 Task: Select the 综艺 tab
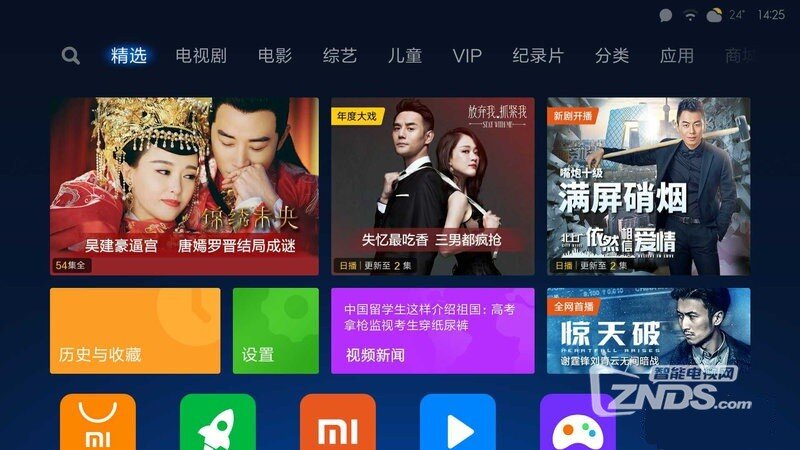[340, 56]
